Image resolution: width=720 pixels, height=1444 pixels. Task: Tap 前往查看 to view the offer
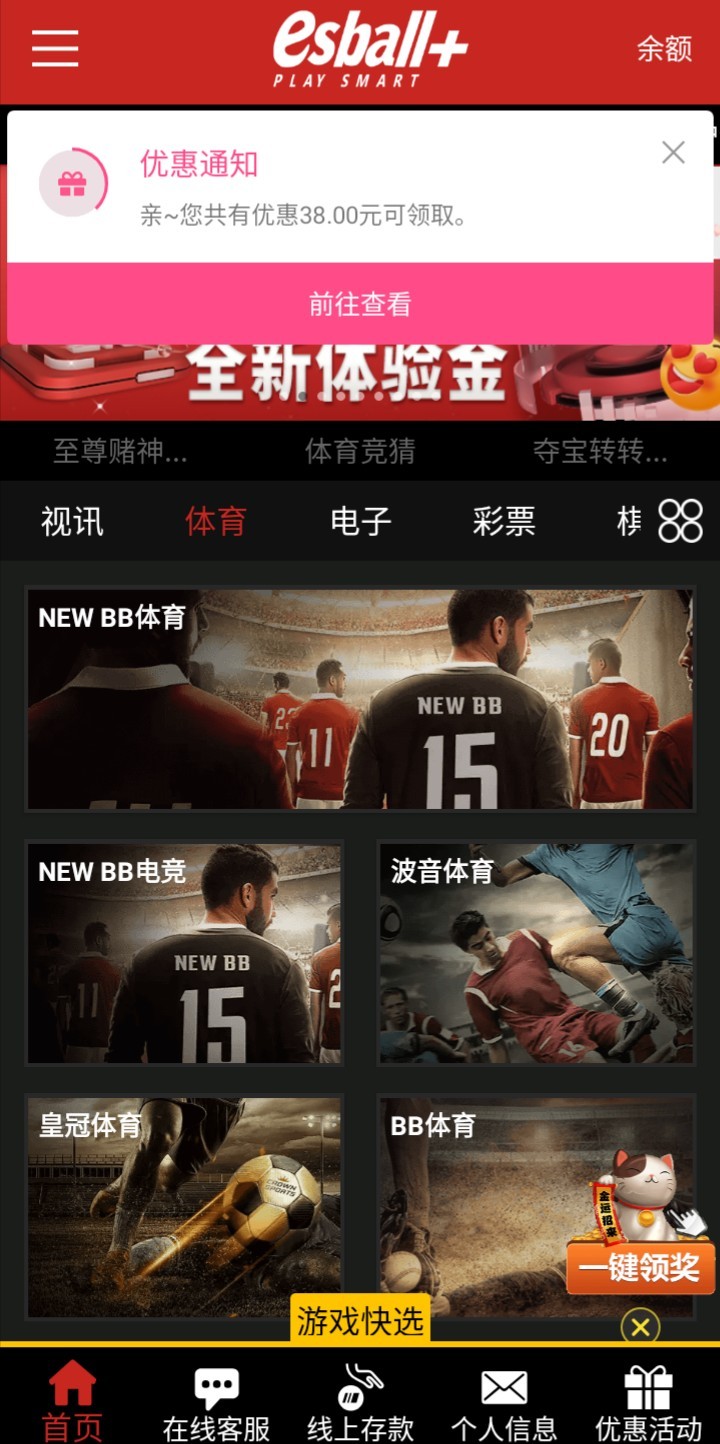360,304
